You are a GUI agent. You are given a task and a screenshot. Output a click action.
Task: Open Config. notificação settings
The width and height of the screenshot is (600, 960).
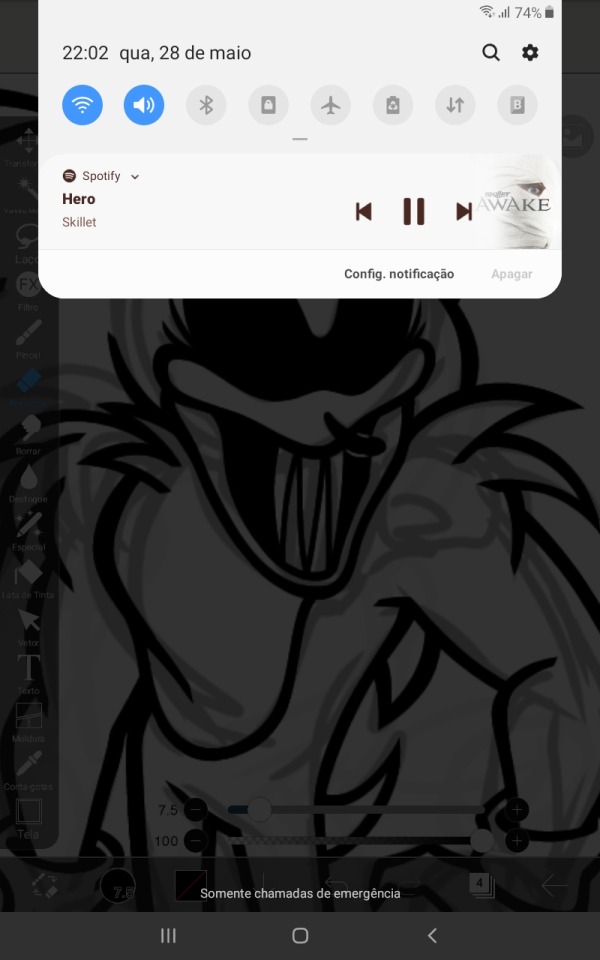399,274
